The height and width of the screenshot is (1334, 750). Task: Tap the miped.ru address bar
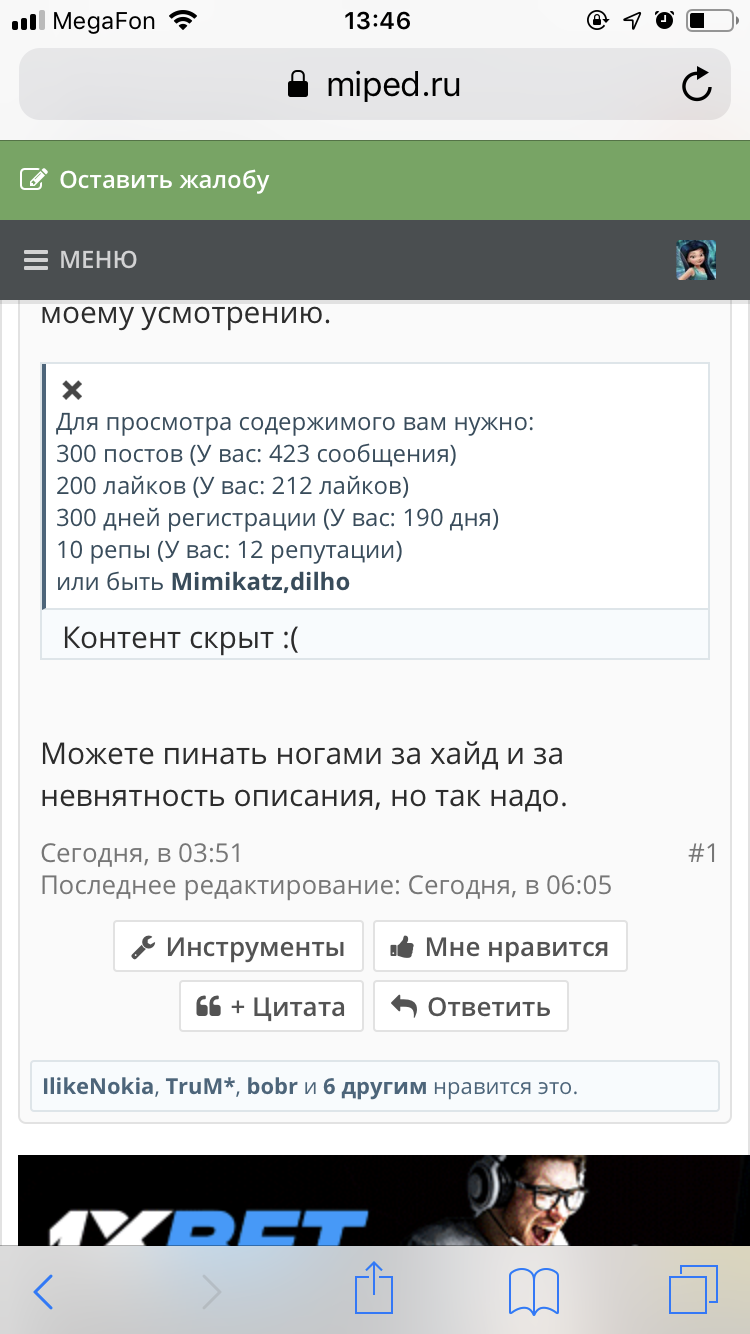375,85
